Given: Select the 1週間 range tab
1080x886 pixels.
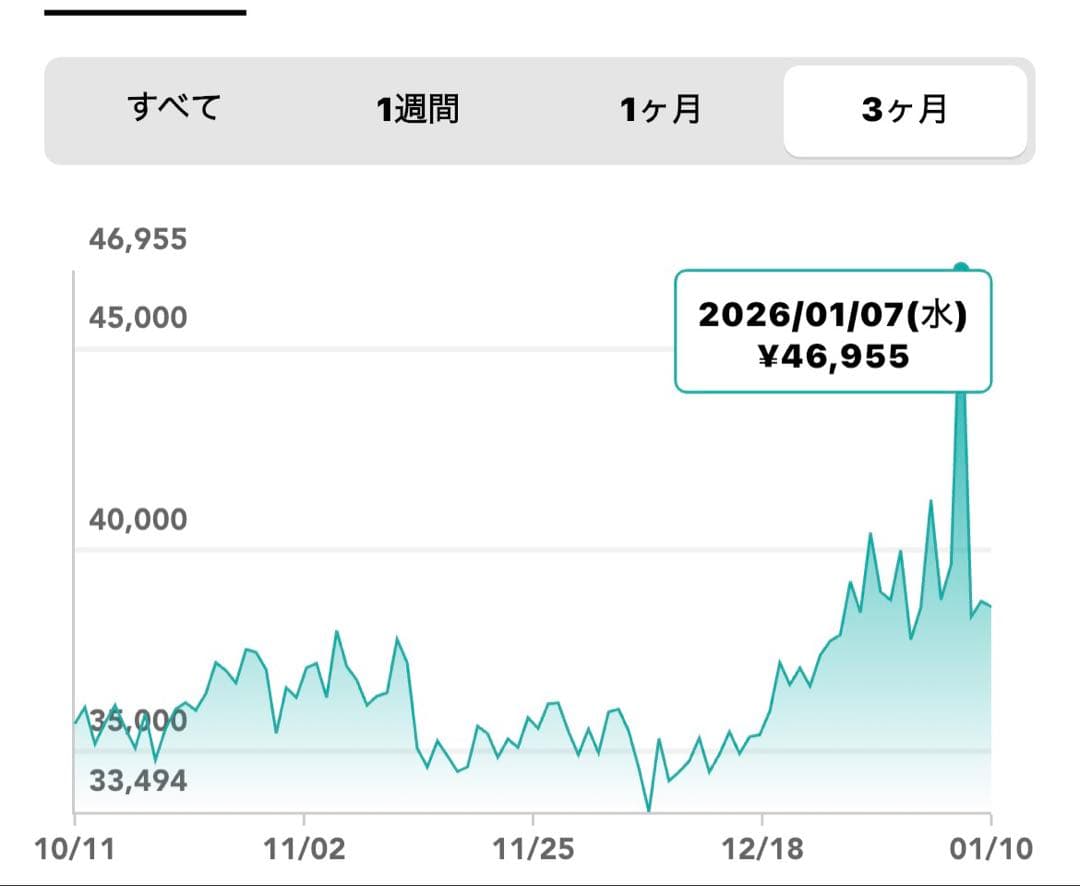Looking at the screenshot, I should tap(418, 109).
